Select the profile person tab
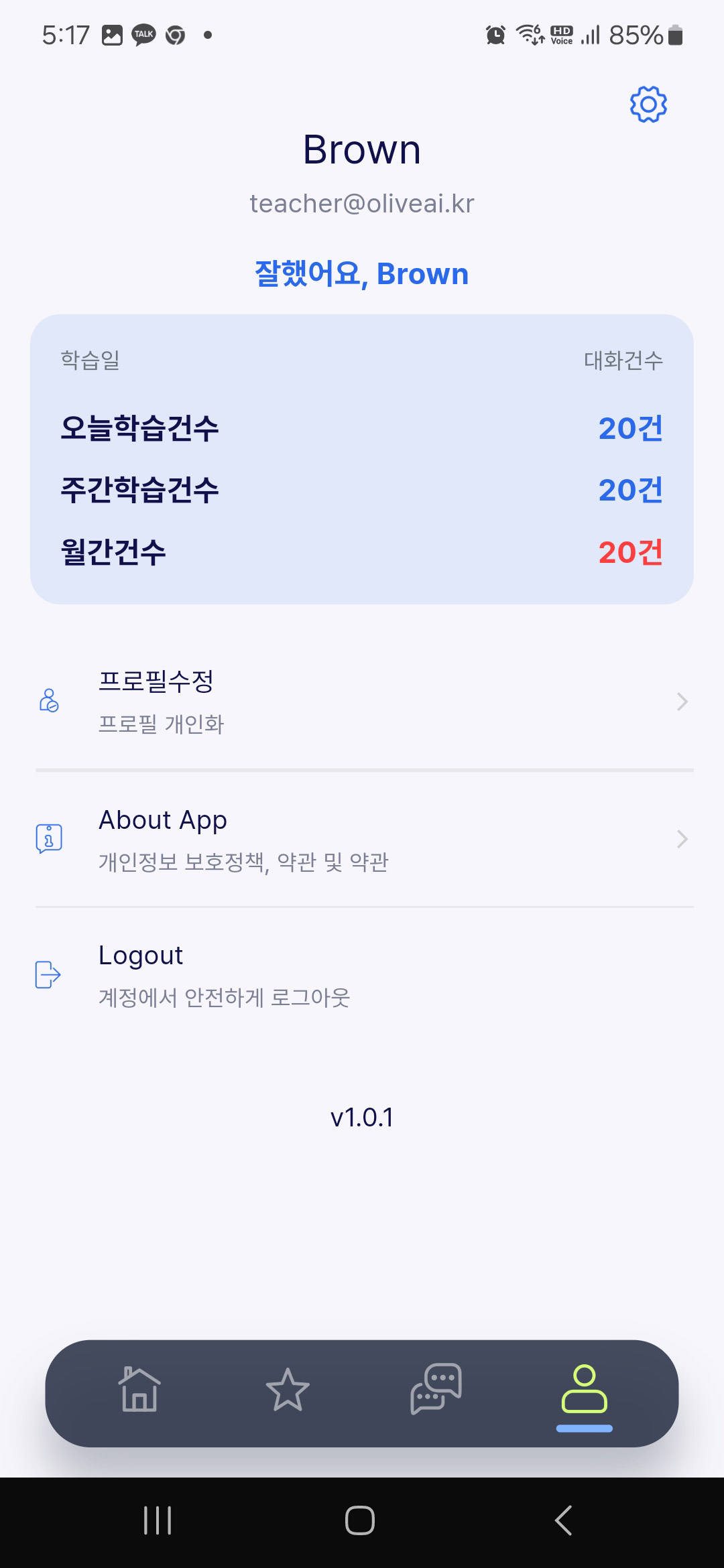The height and width of the screenshot is (1568, 724). 585,1389
